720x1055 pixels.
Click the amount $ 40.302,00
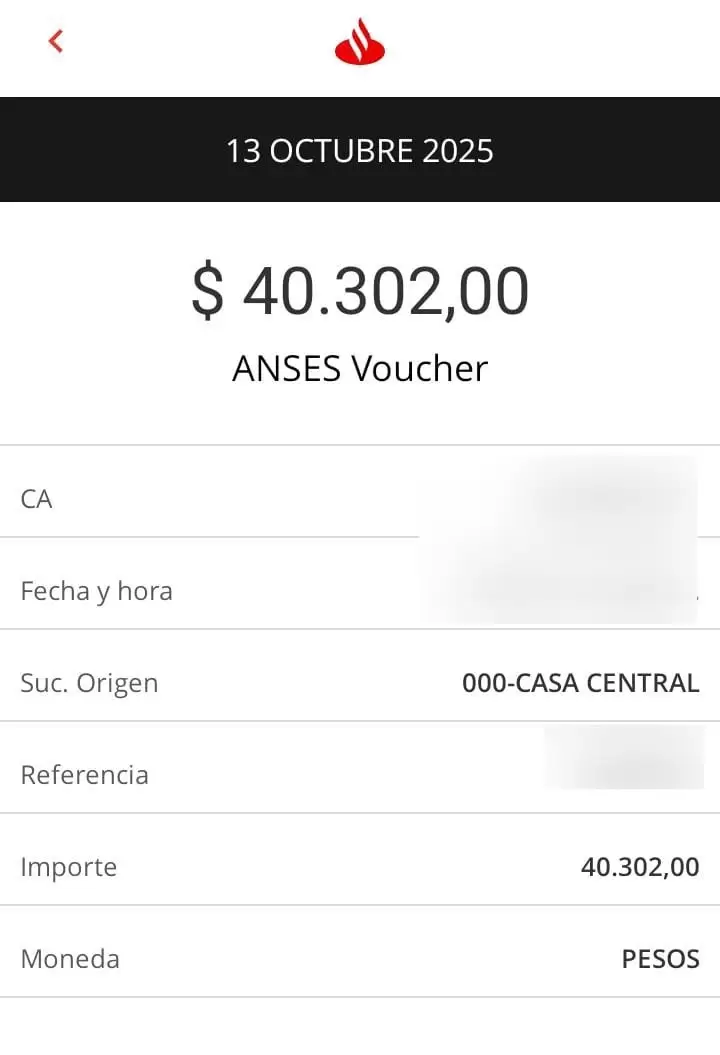tap(360, 290)
